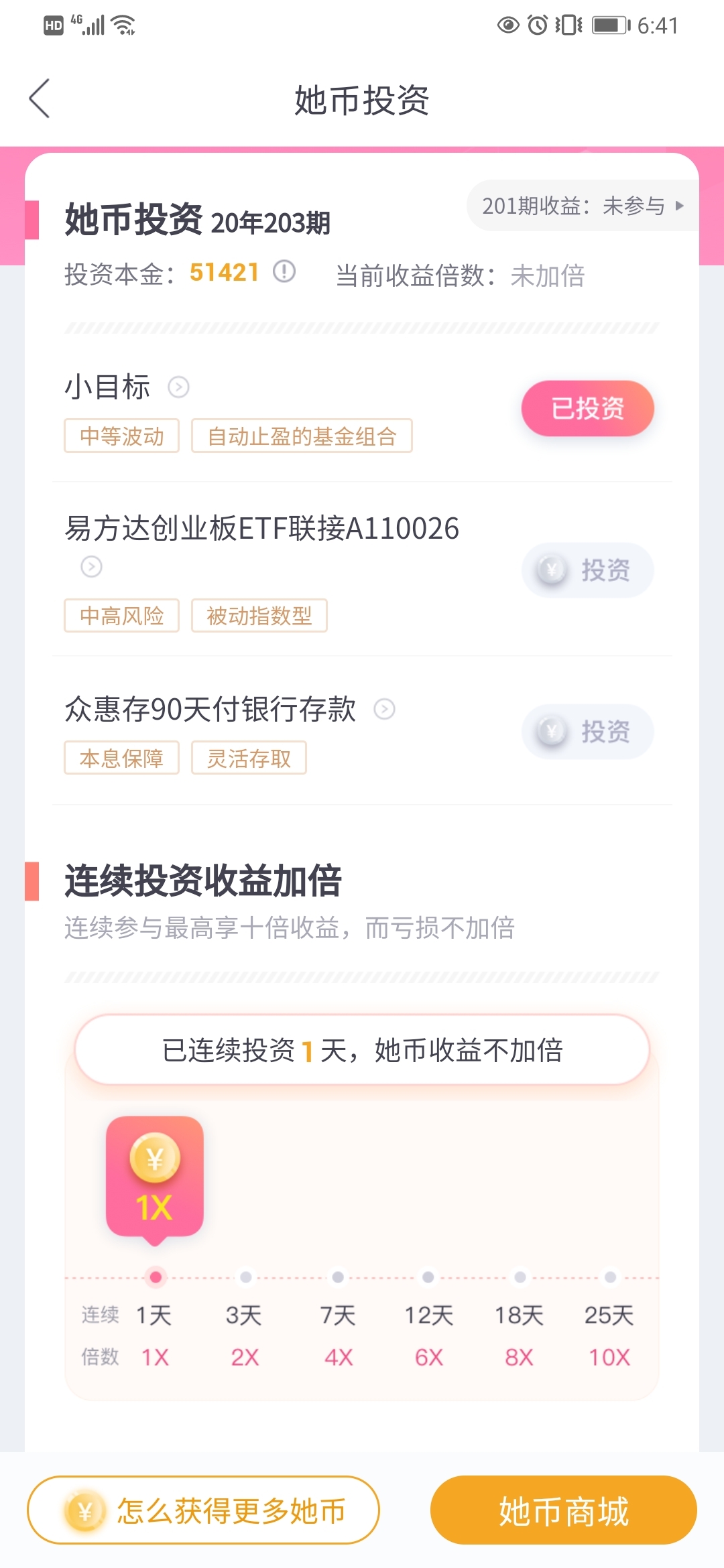Open the 201期收益 未参与 chip
This screenshot has width=724, height=1568.
[x=583, y=206]
